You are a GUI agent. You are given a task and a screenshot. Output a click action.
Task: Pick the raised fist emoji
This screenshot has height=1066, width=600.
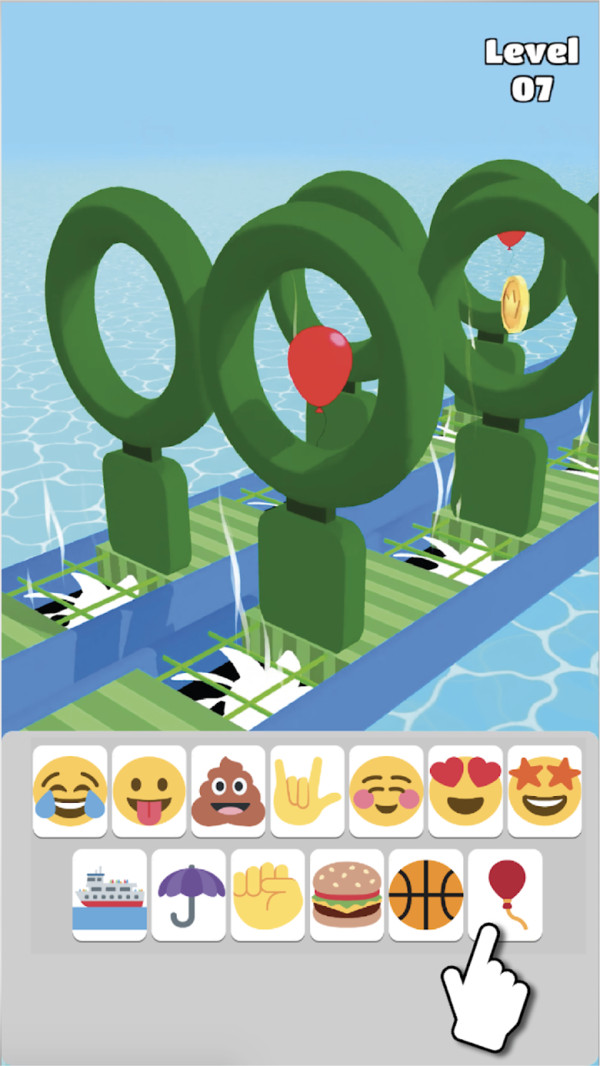click(x=267, y=894)
